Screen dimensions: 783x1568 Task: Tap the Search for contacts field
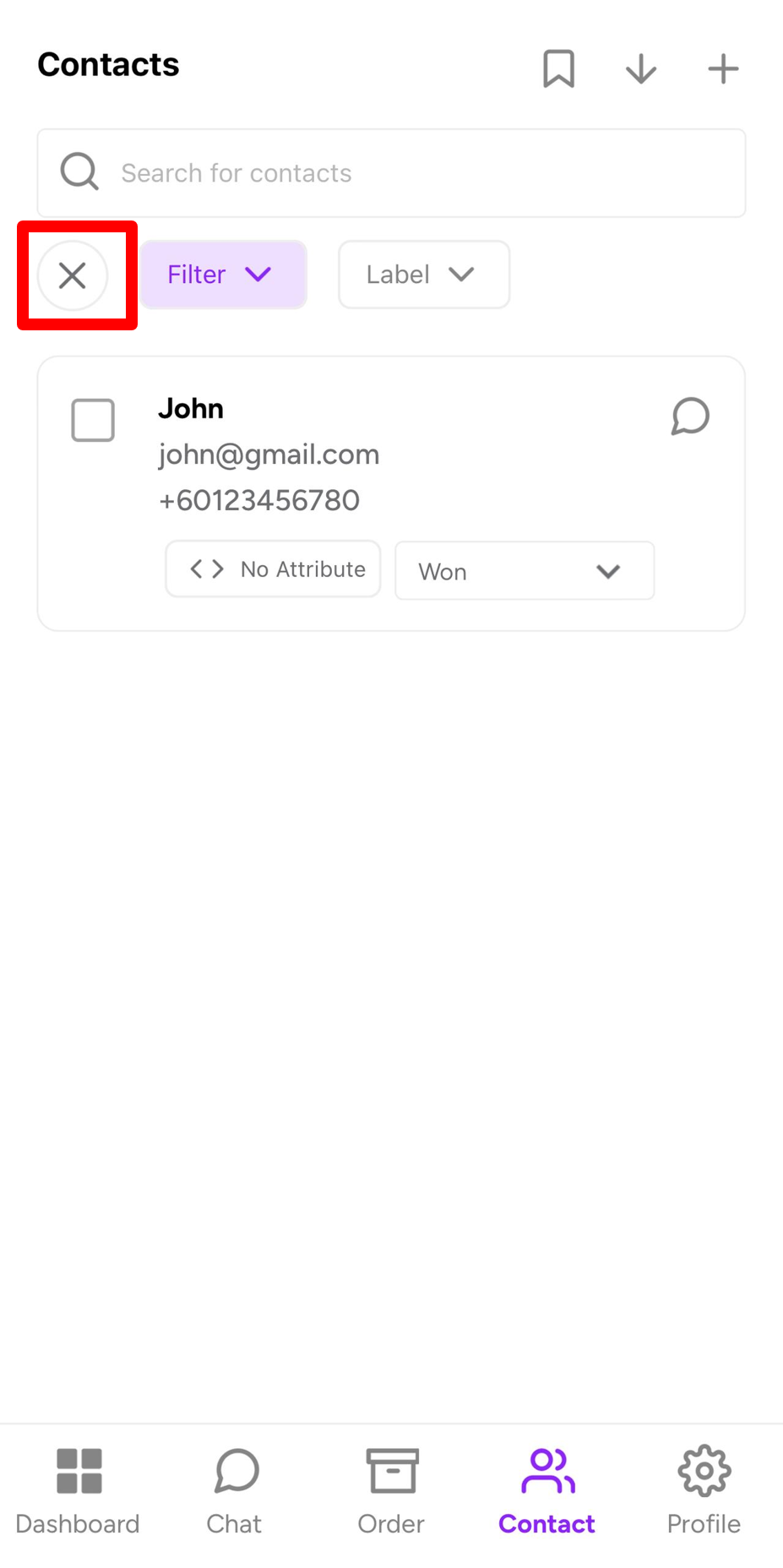[391, 173]
